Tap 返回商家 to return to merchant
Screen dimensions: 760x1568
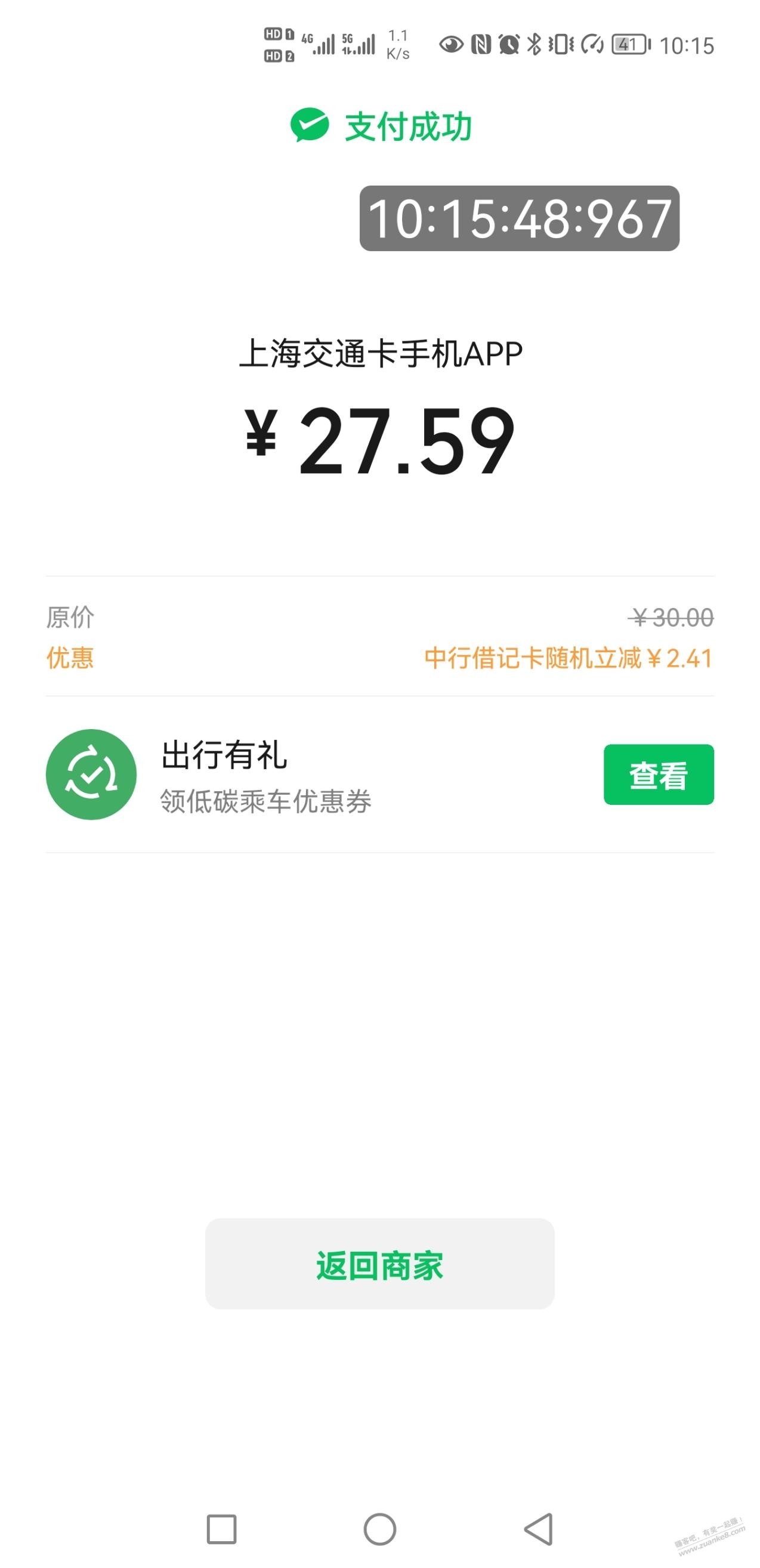point(379,1265)
